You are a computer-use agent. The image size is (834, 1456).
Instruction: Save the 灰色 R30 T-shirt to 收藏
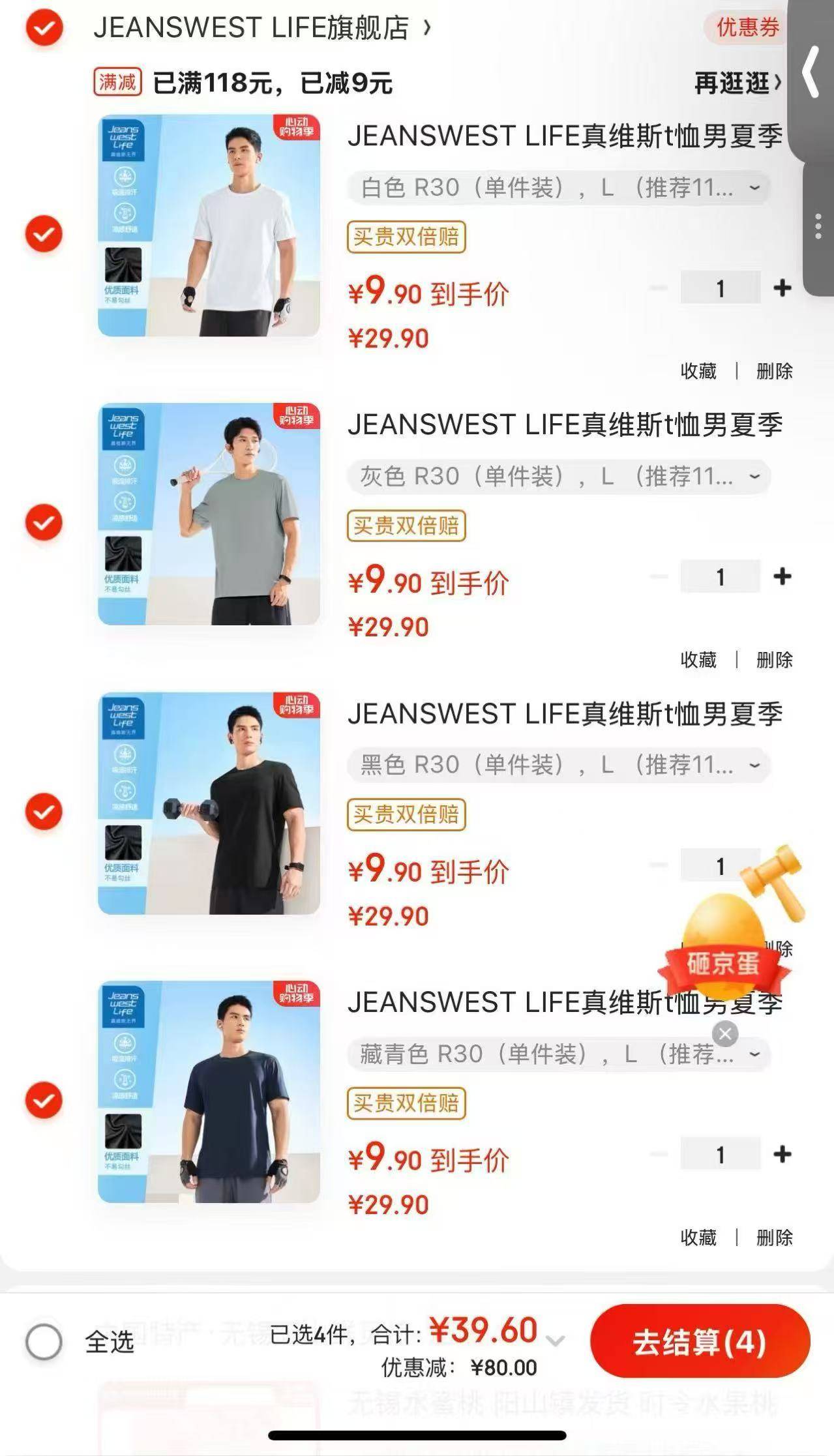coord(698,660)
